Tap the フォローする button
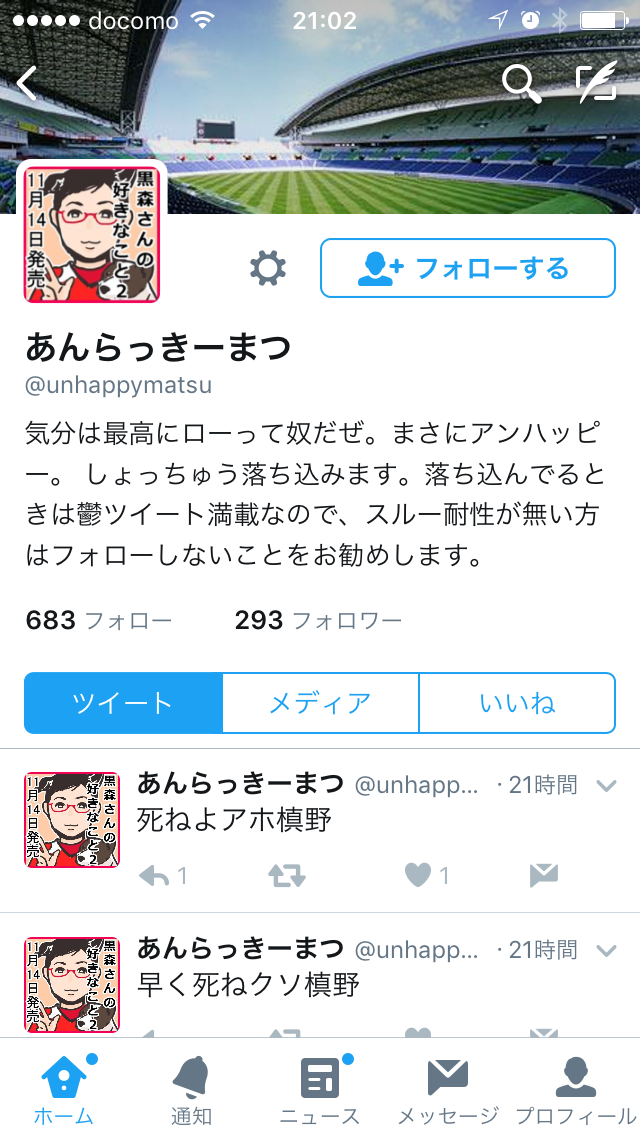640x1136 pixels. [x=467, y=268]
